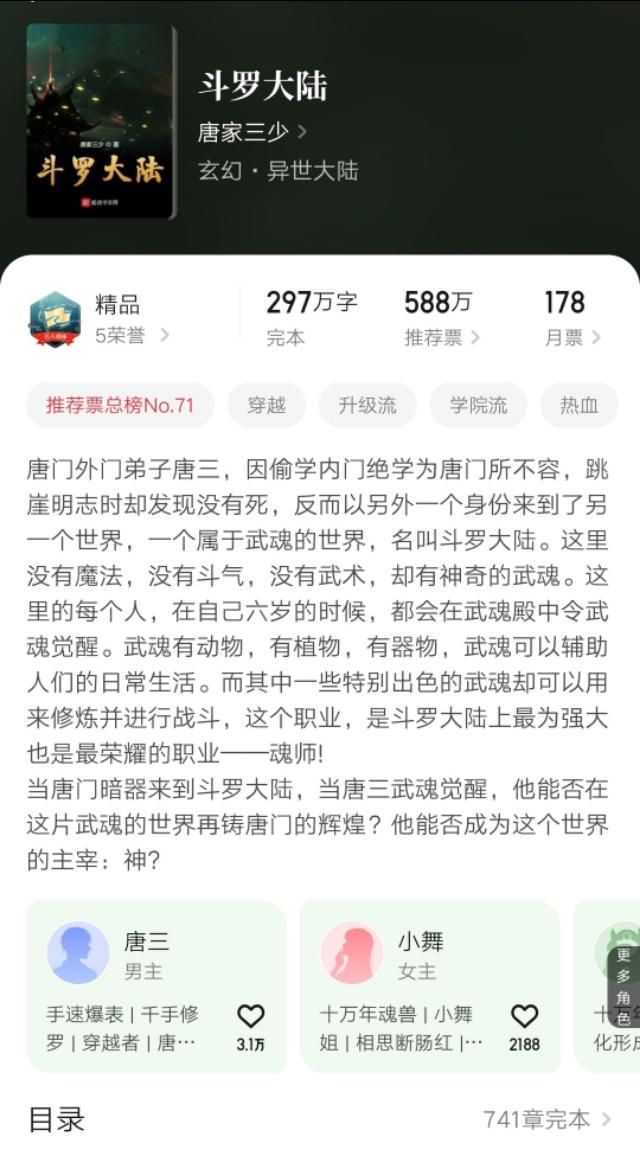Select the 学院流 tag chip
Viewport: 640px width, 1153px height.
point(478,405)
